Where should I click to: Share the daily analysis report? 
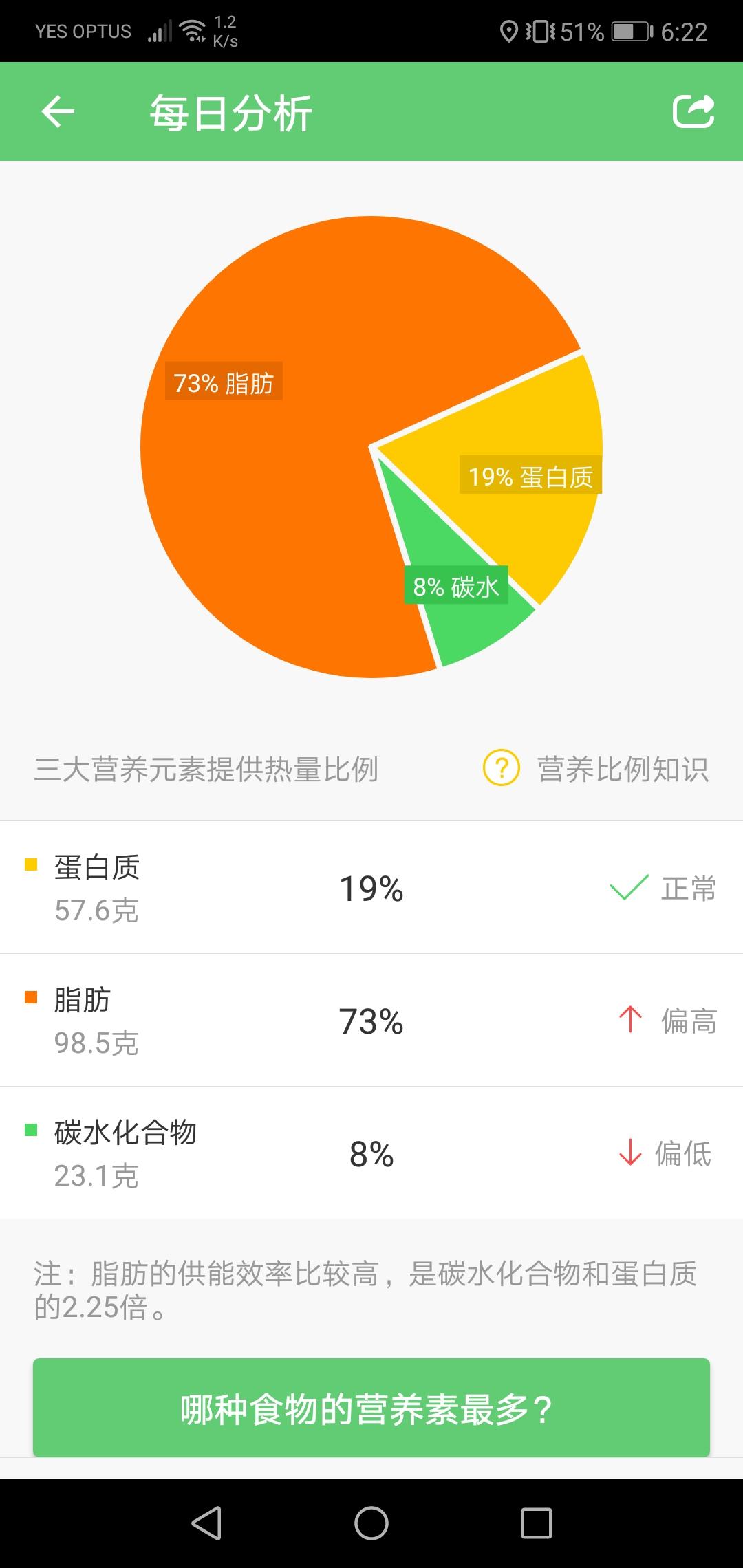pyautogui.click(x=693, y=111)
